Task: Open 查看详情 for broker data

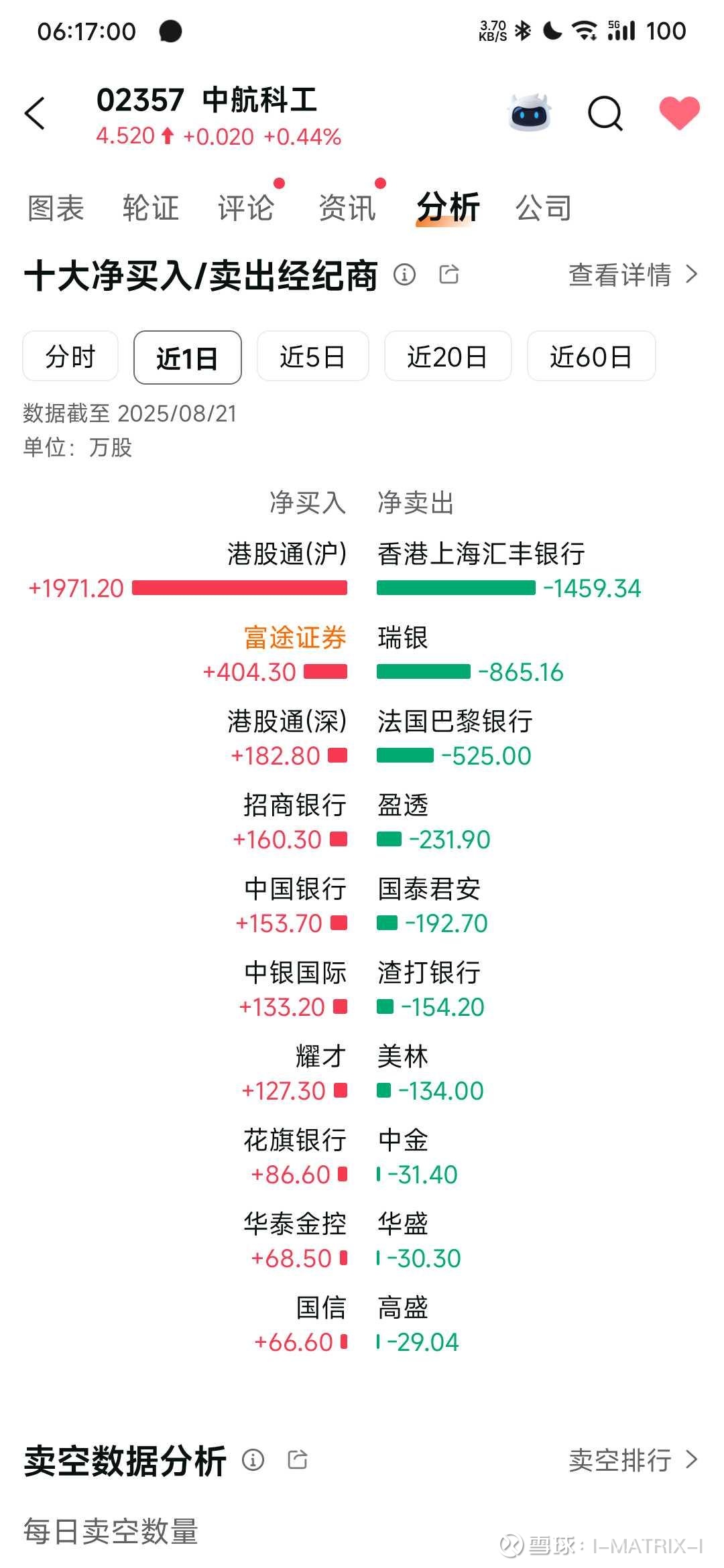Action: pyautogui.click(x=633, y=275)
